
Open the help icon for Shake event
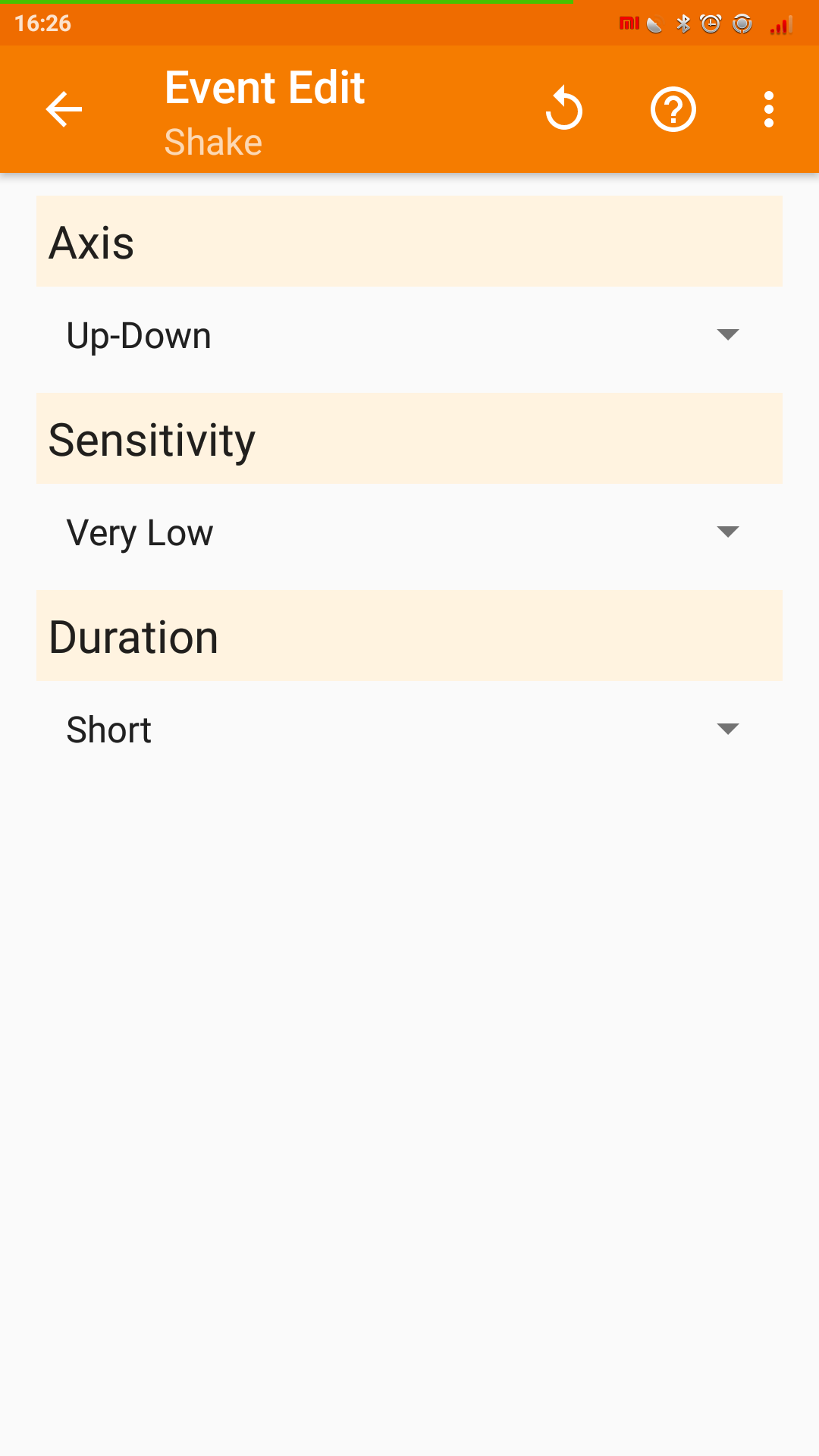tap(673, 108)
